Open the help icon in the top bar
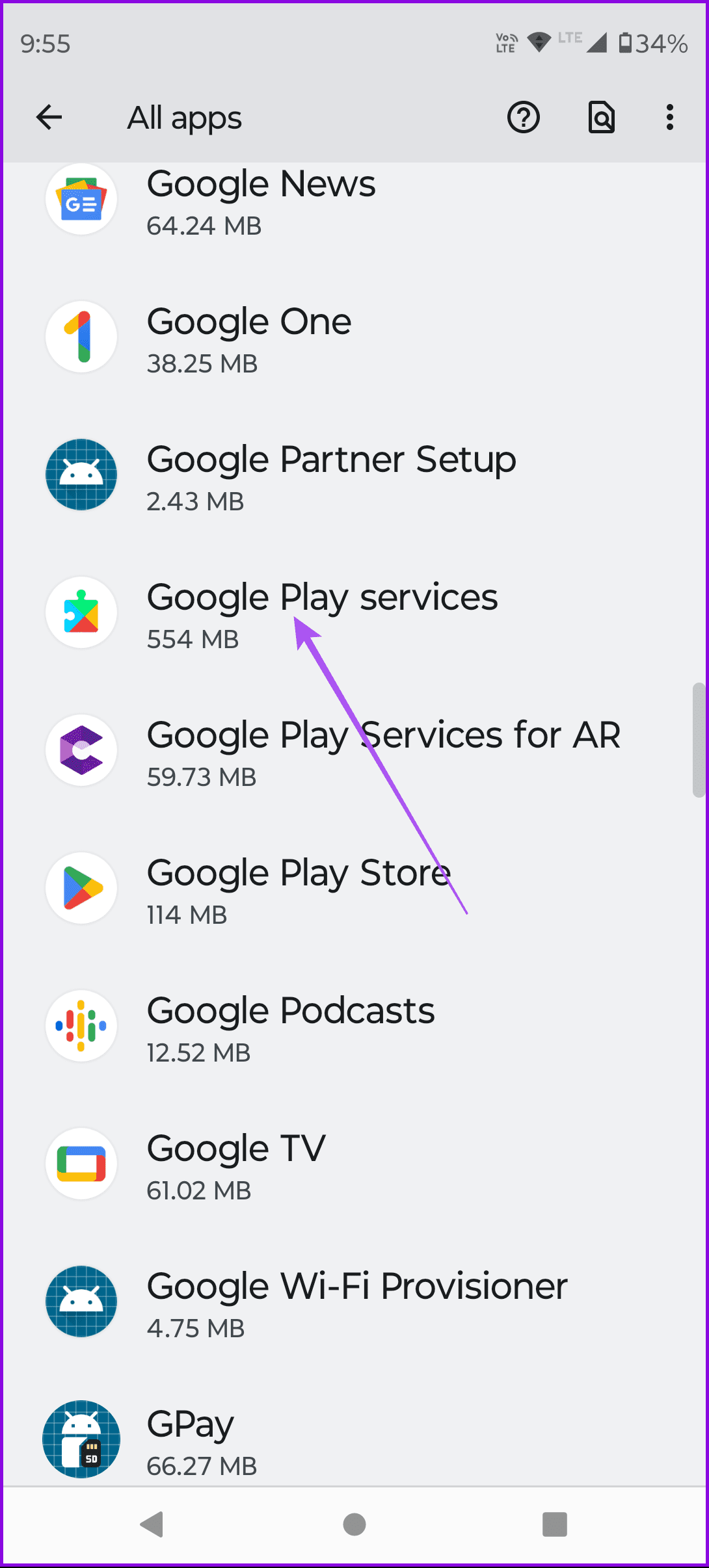 523,118
